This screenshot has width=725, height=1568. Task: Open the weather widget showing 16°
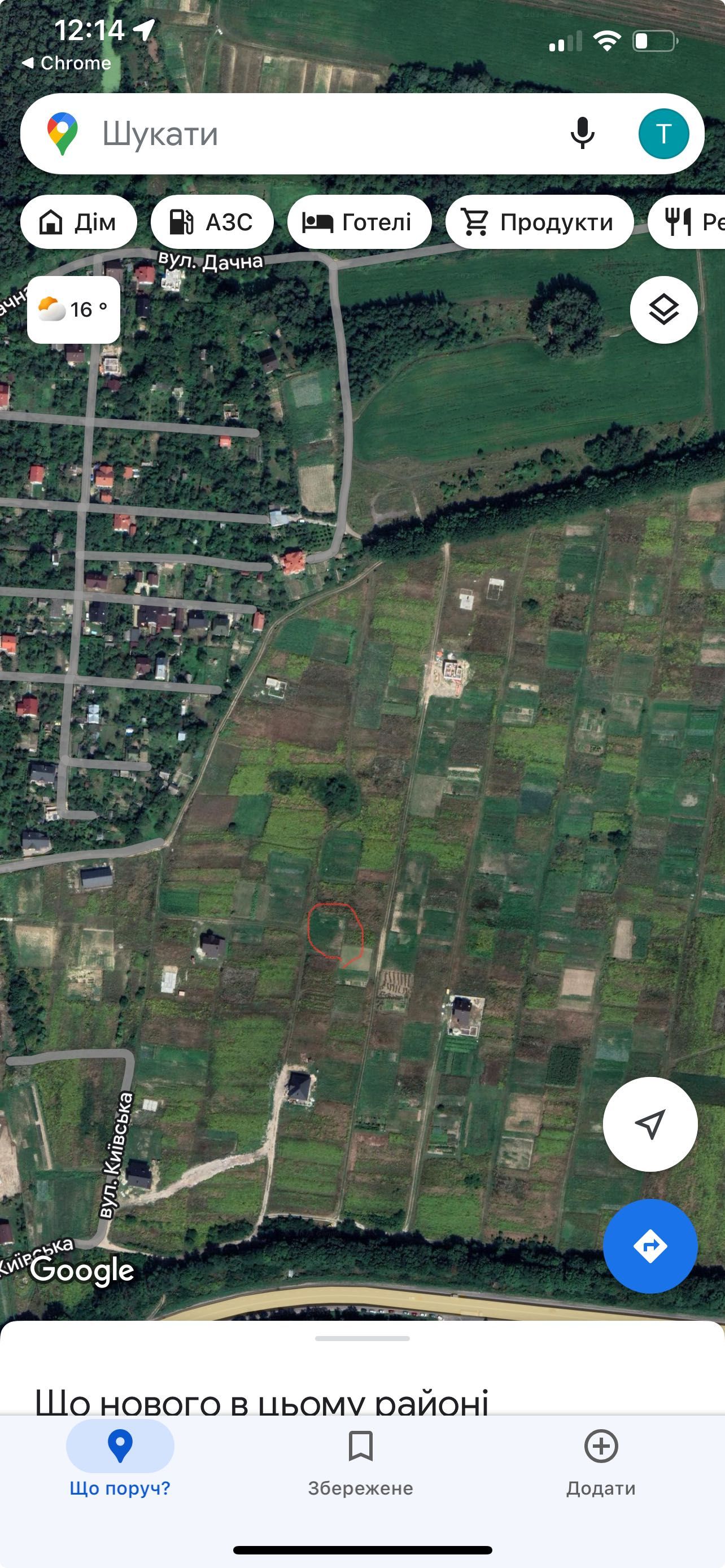tap(73, 310)
